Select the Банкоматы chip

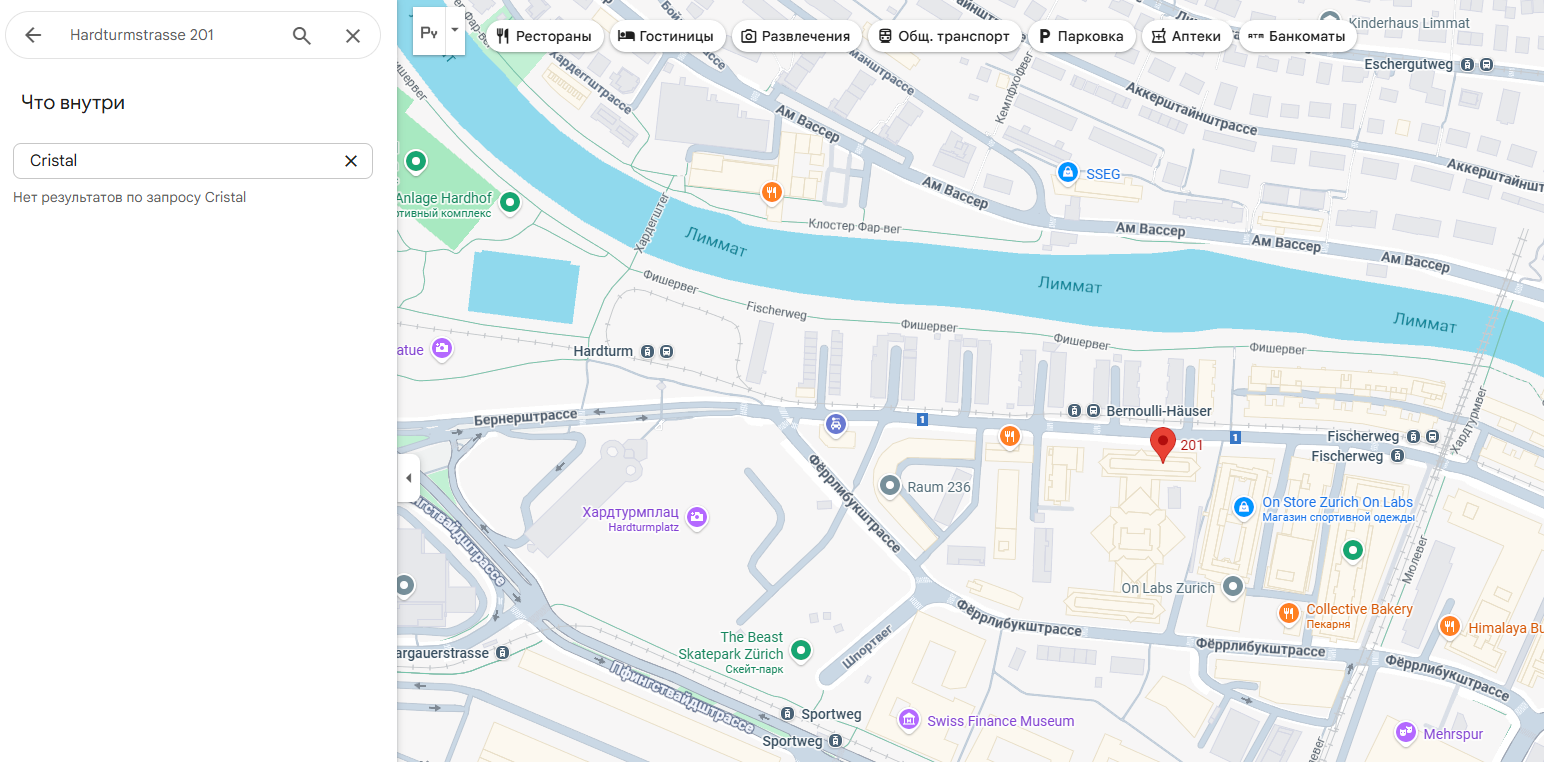click(1297, 36)
